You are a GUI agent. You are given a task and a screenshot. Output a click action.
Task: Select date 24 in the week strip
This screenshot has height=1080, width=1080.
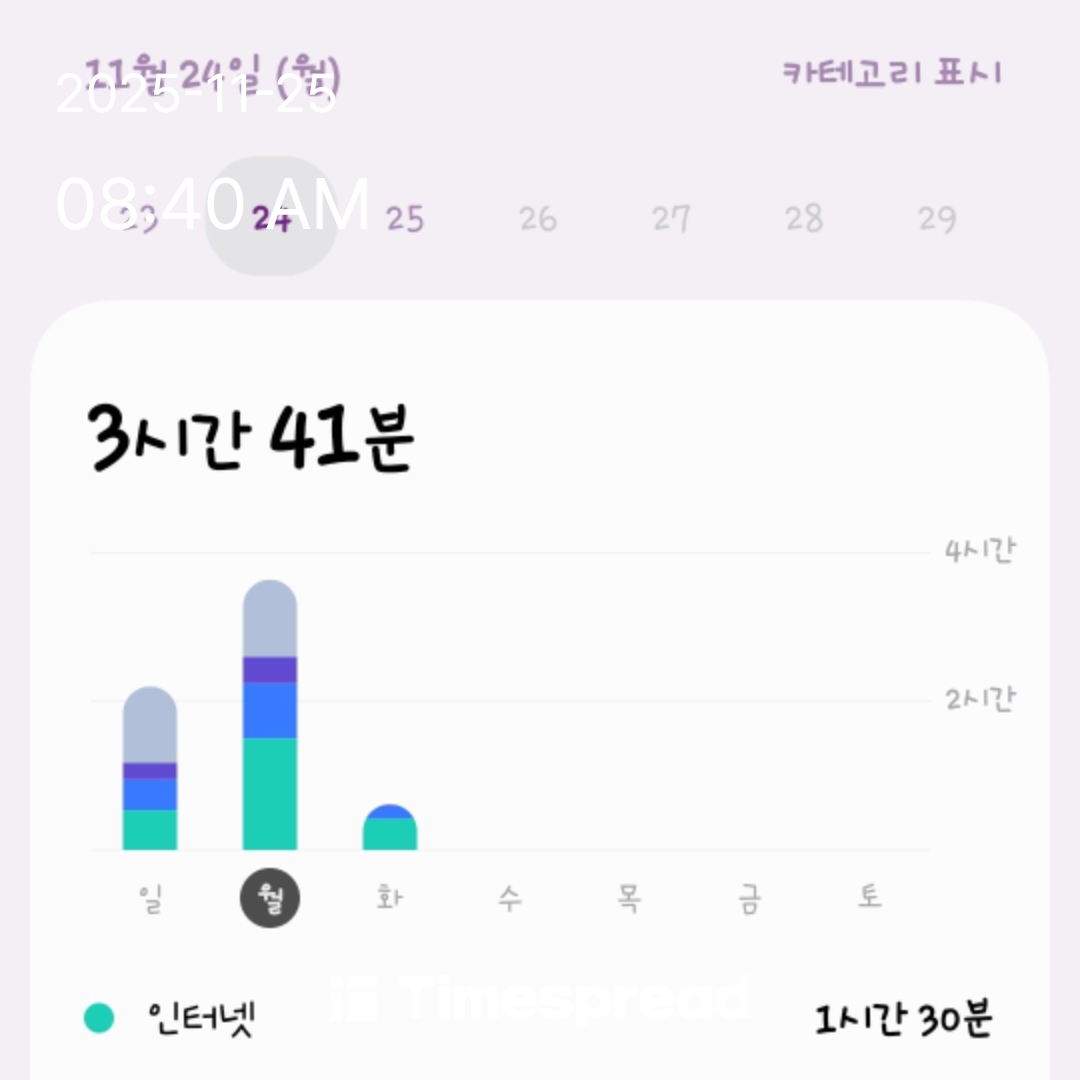tap(270, 217)
